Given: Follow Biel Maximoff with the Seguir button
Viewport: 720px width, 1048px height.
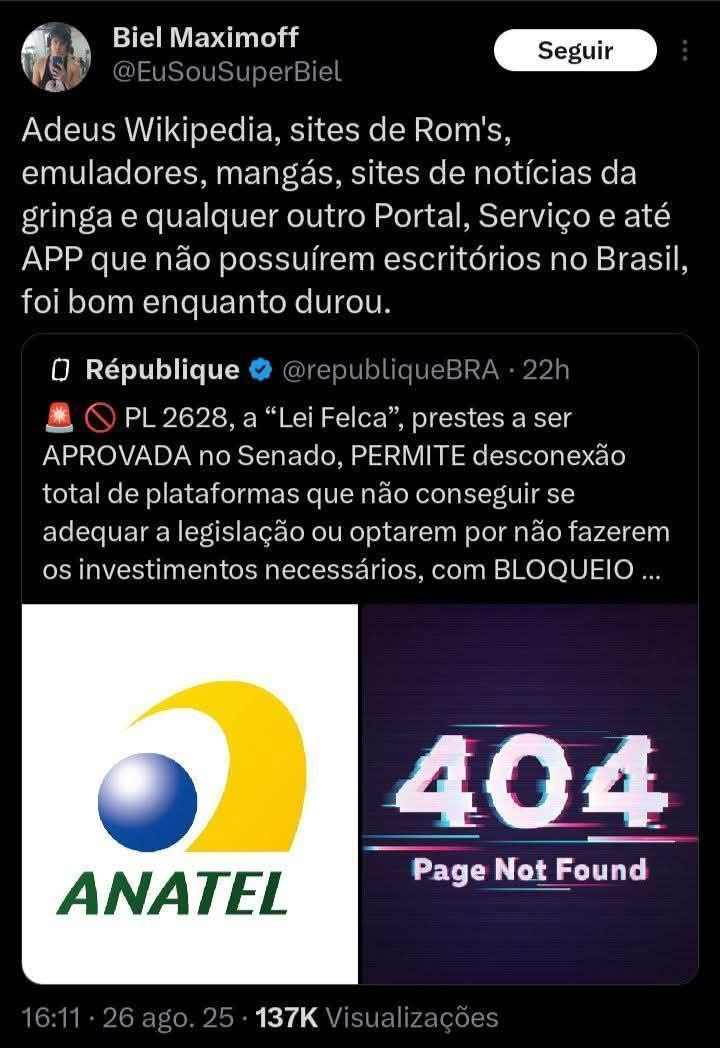Looking at the screenshot, I should (x=575, y=50).
